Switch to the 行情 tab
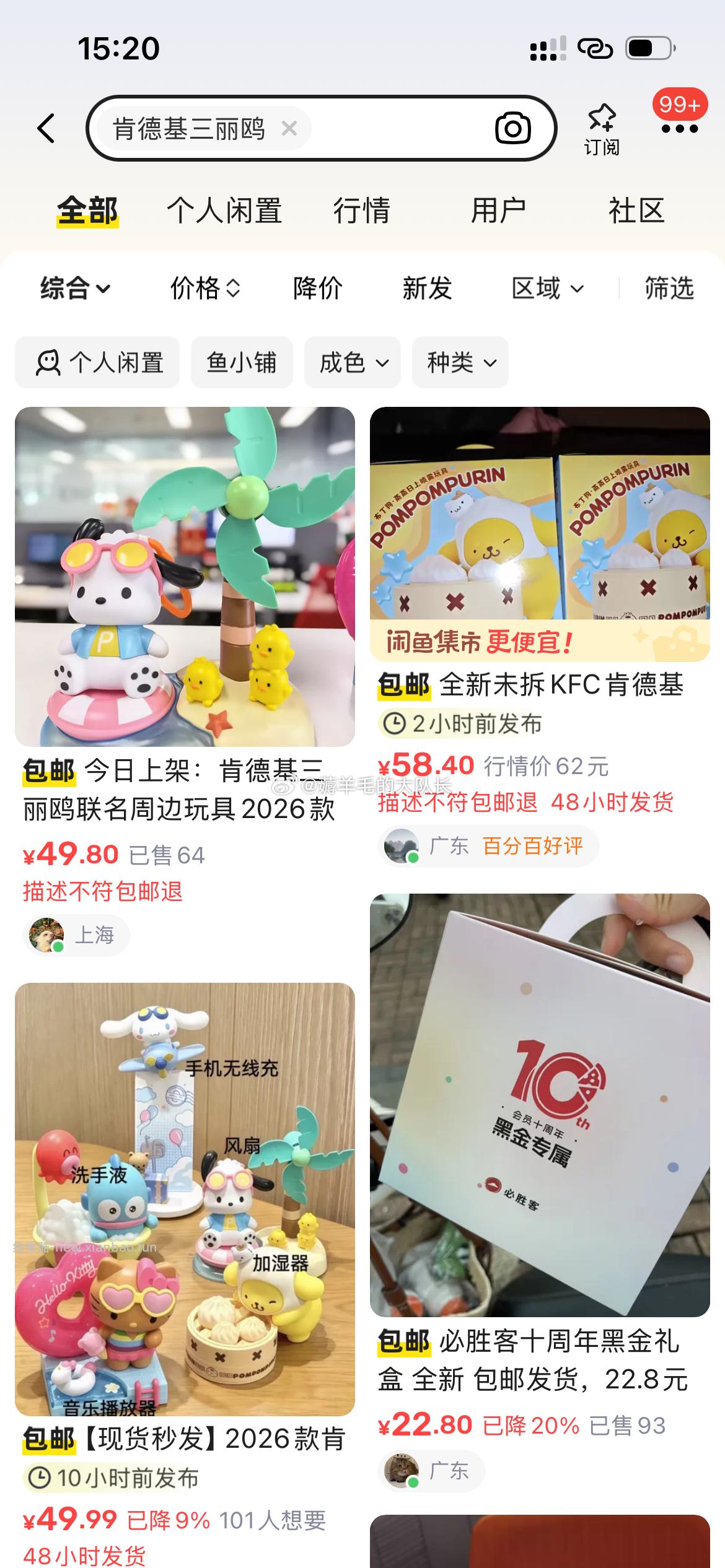 (x=362, y=211)
